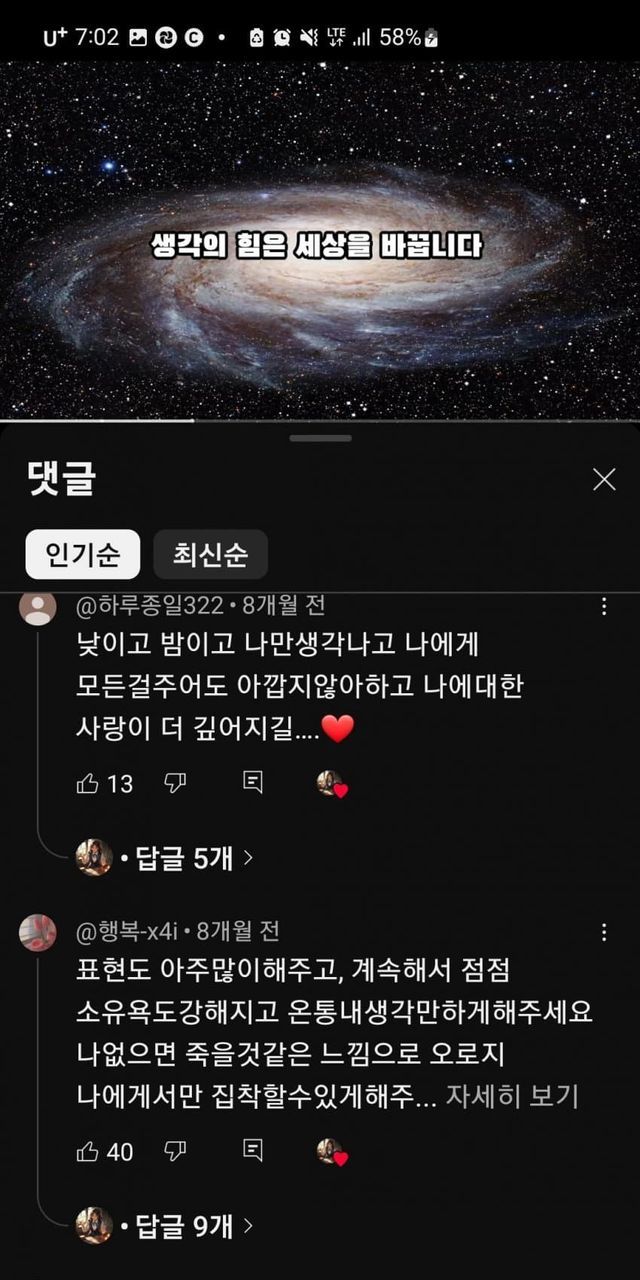Open overflow menu on @행복-x4i's comment
This screenshot has height=1280, width=640.
[603, 932]
